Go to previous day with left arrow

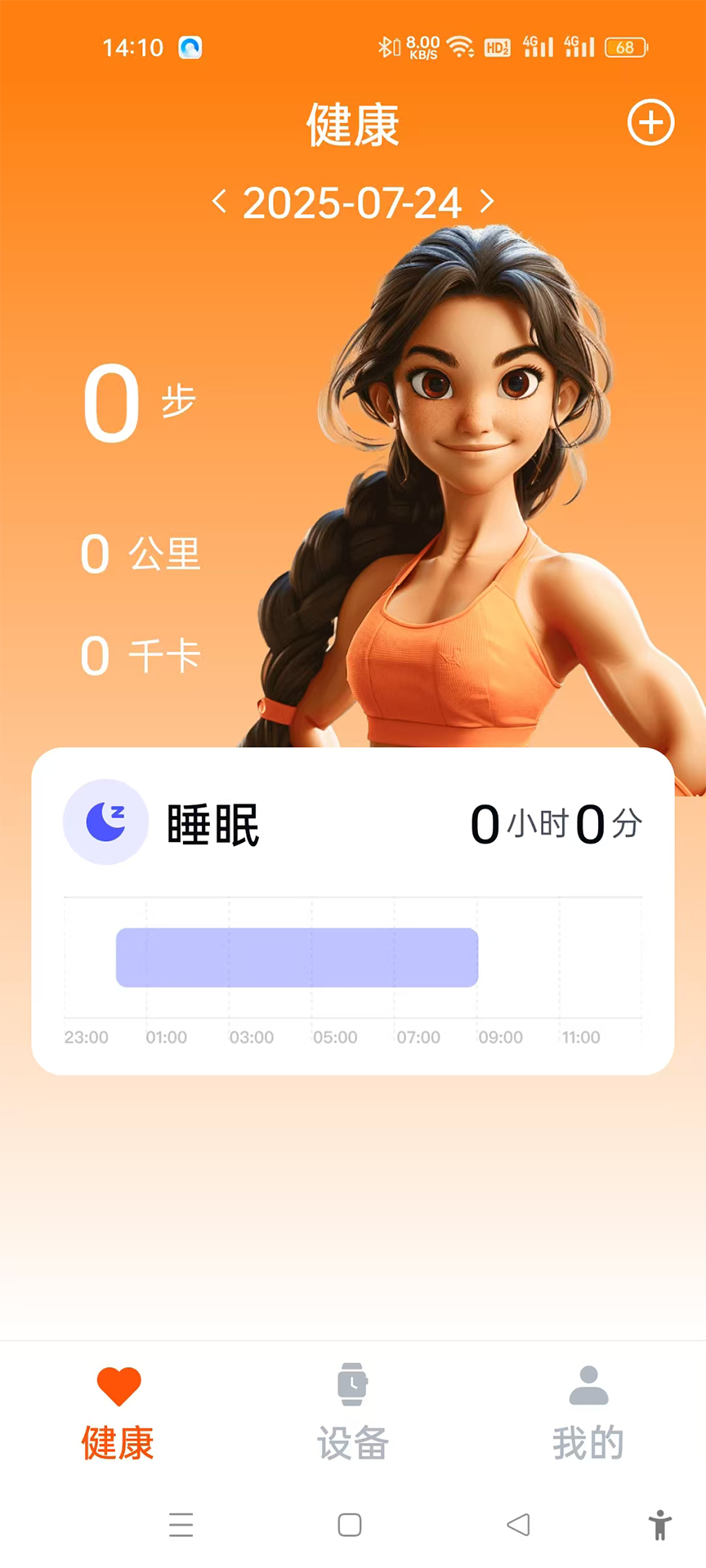coord(221,202)
